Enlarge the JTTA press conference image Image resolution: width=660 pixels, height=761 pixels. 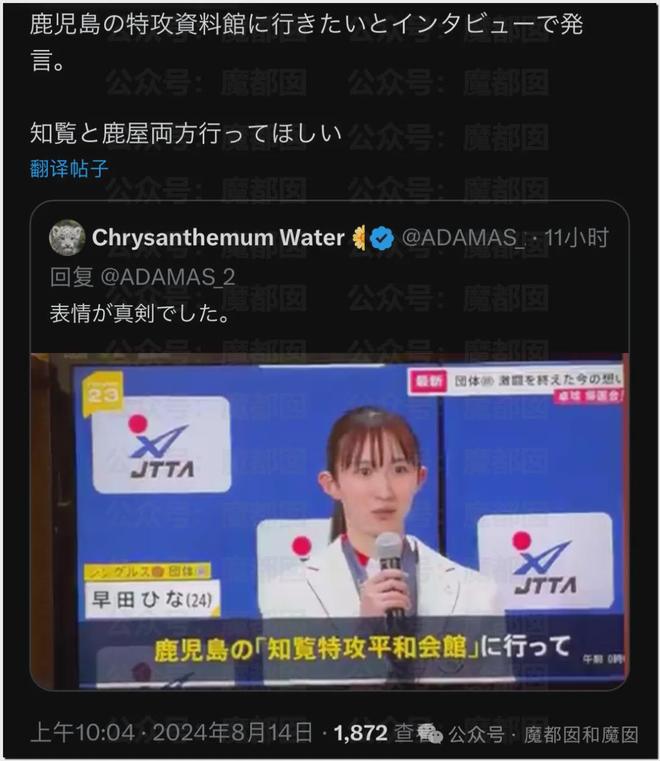tap(330, 520)
